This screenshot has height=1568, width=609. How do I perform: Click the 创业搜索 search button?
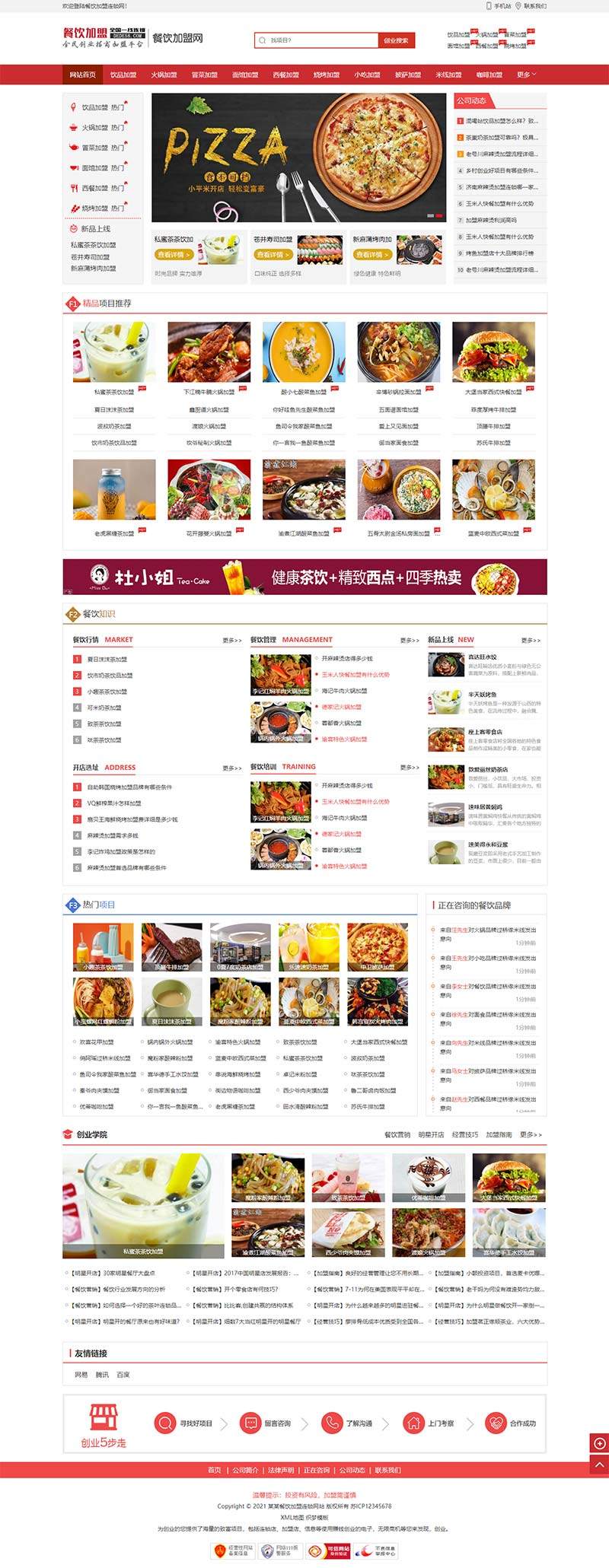(x=396, y=40)
